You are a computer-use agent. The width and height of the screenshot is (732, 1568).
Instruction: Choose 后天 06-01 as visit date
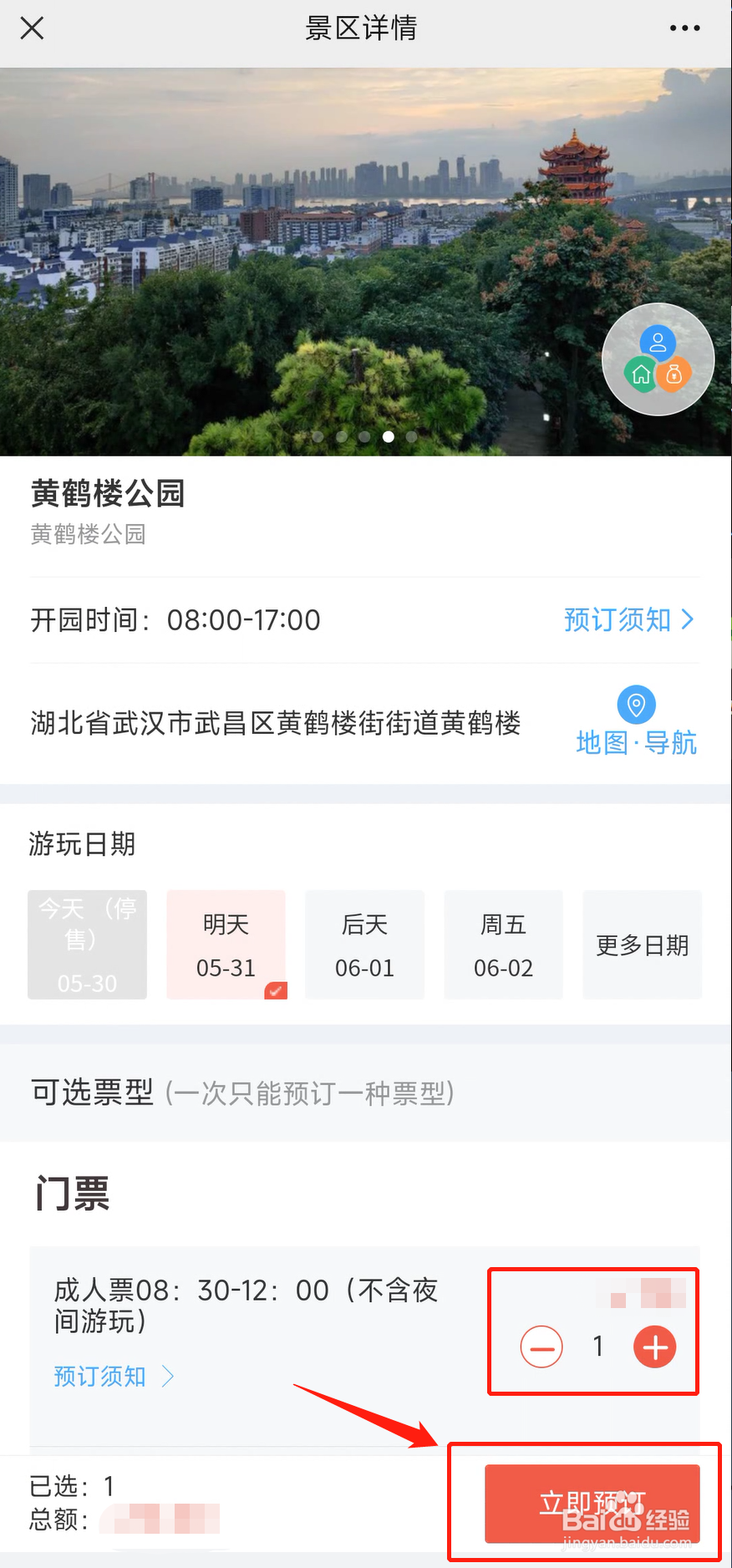[x=364, y=944]
